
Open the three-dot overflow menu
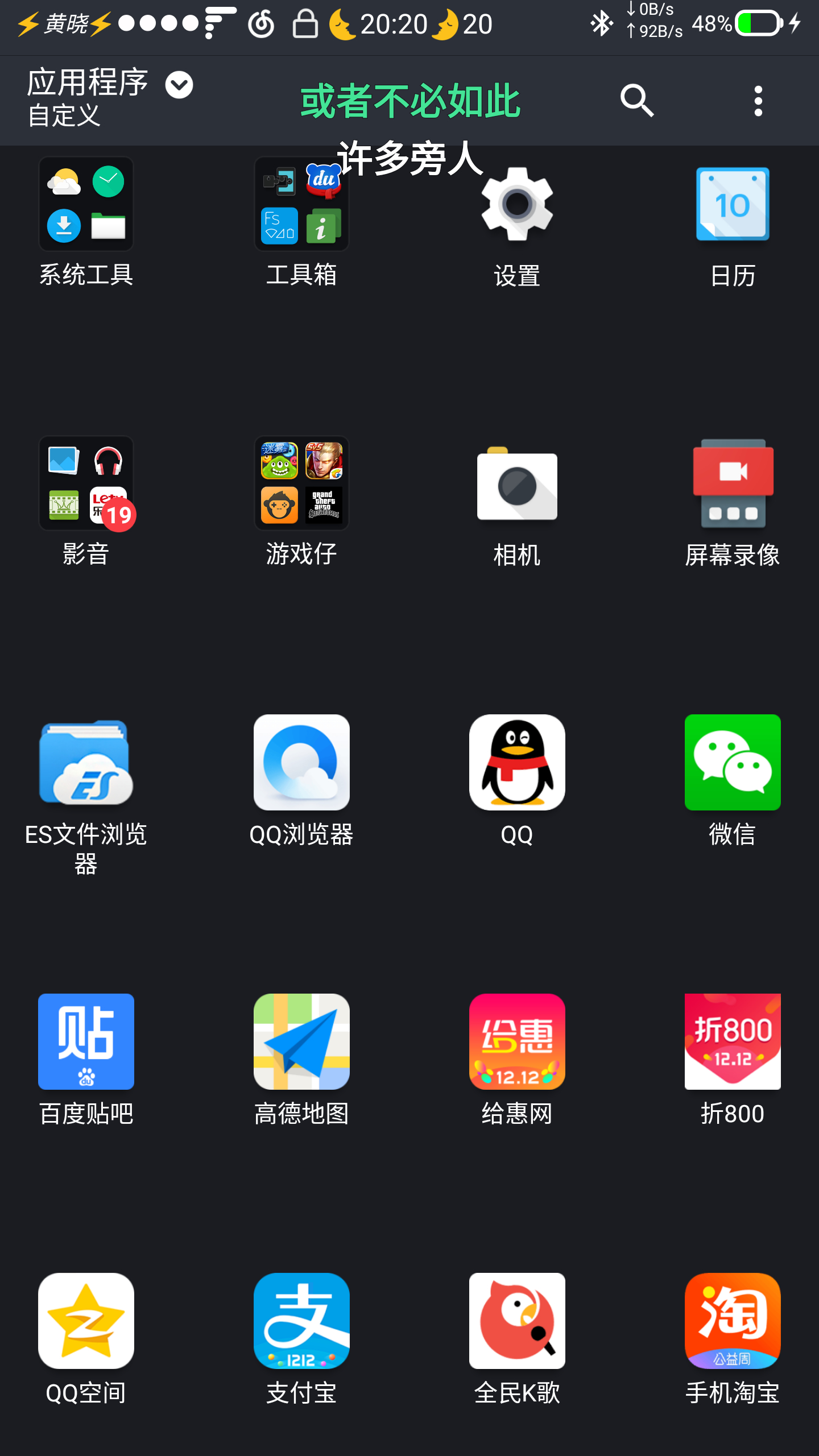[x=758, y=101]
